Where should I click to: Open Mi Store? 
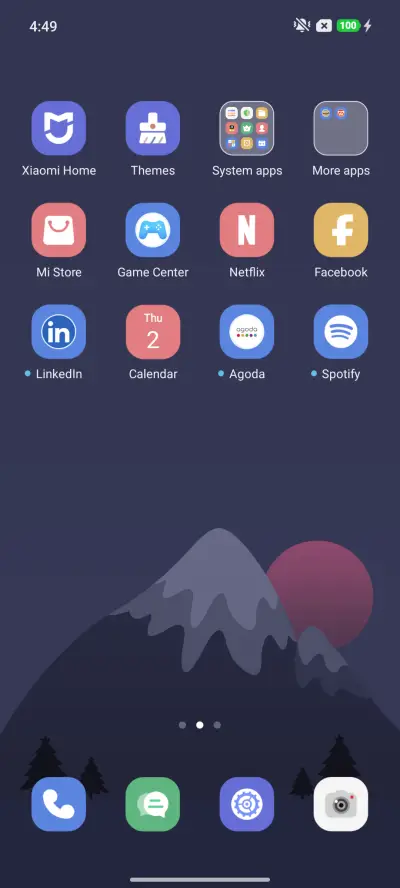[x=58, y=230]
